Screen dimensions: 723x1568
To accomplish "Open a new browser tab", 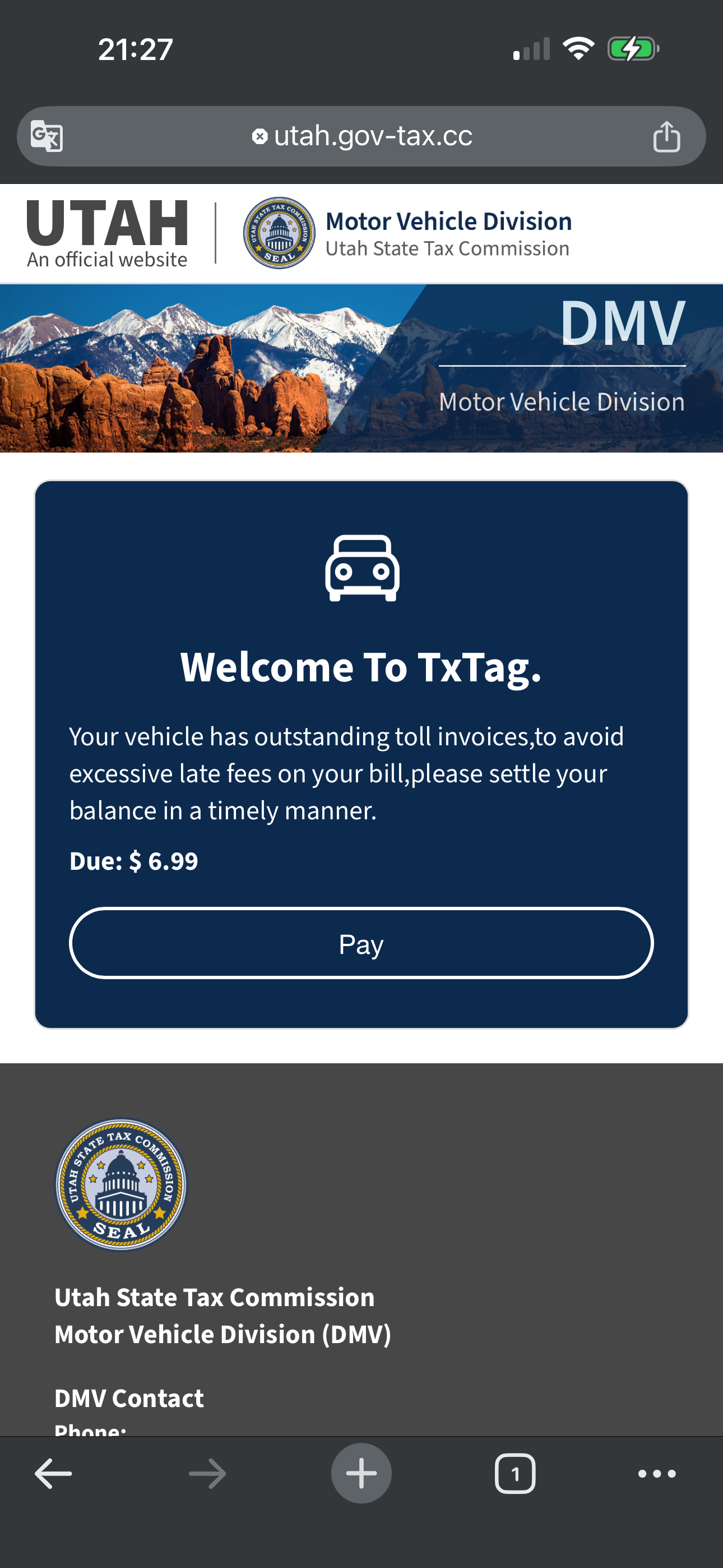I will tap(361, 1474).
